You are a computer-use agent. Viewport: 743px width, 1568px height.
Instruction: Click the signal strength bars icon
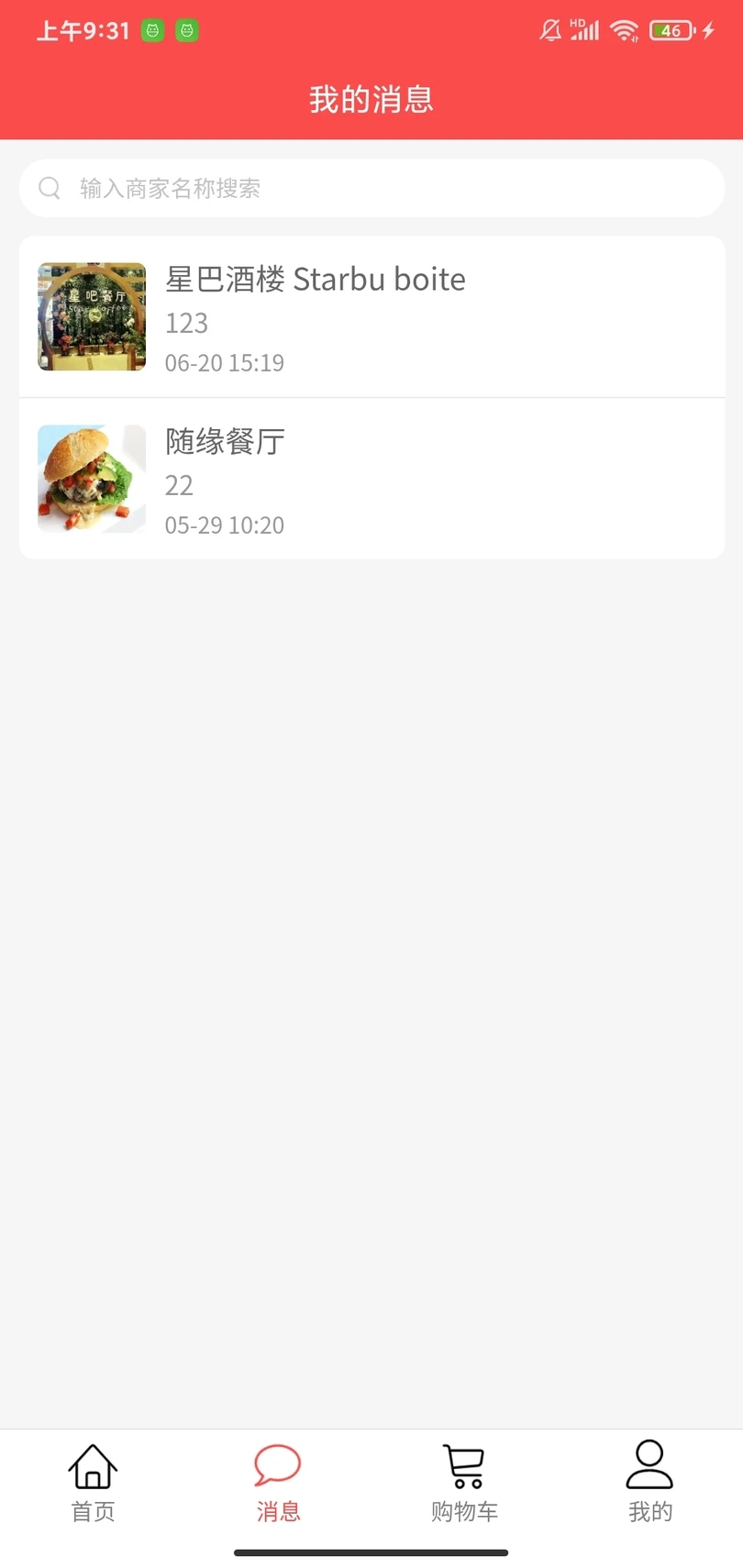[x=584, y=30]
